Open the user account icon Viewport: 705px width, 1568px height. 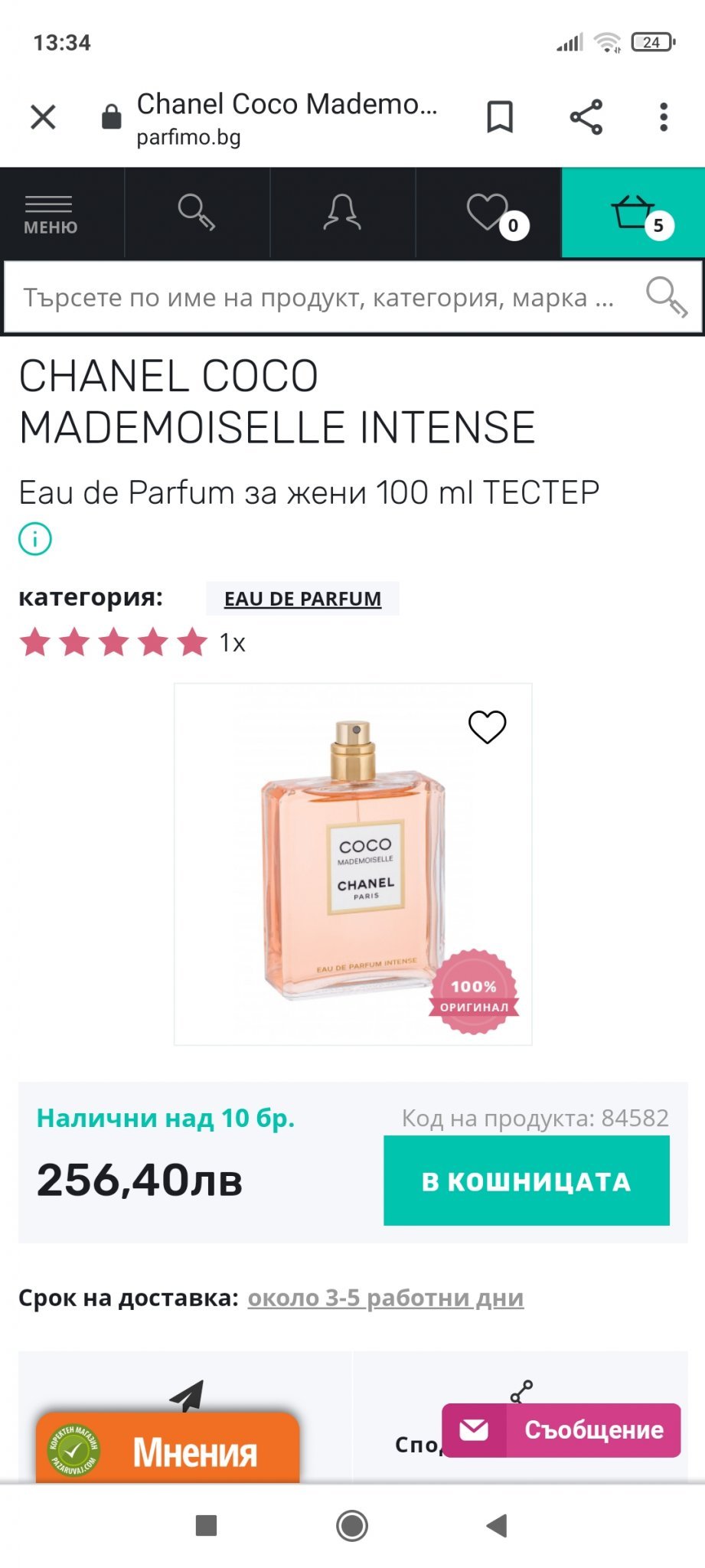tap(342, 212)
